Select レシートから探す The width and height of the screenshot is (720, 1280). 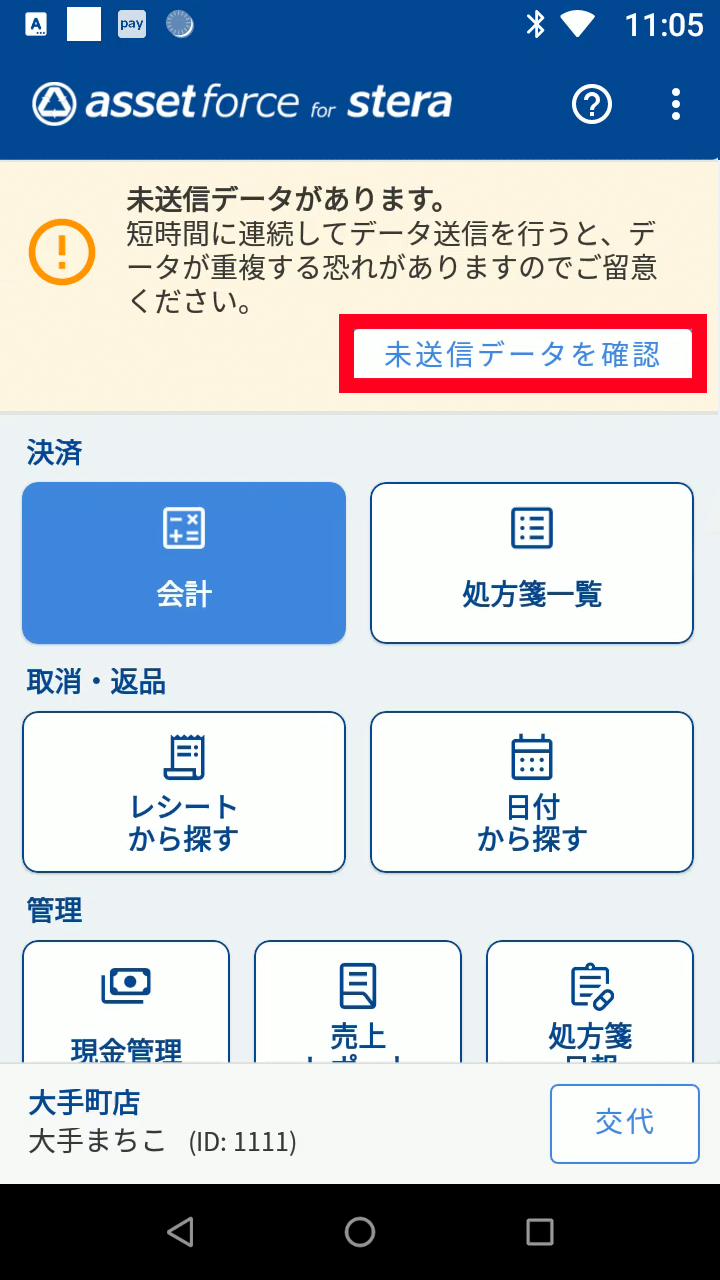[x=184, y=792]
